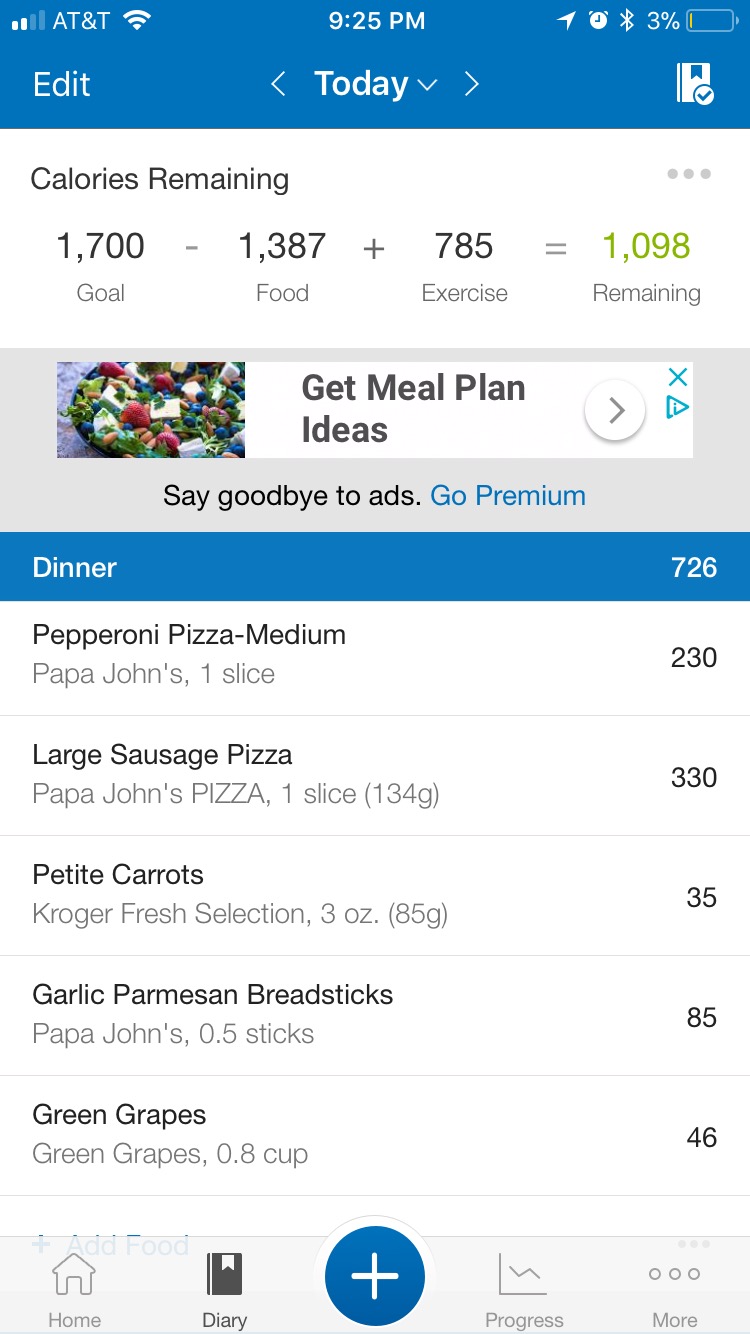Open Large Sausage Pizza entry

[x=375, y=776]
